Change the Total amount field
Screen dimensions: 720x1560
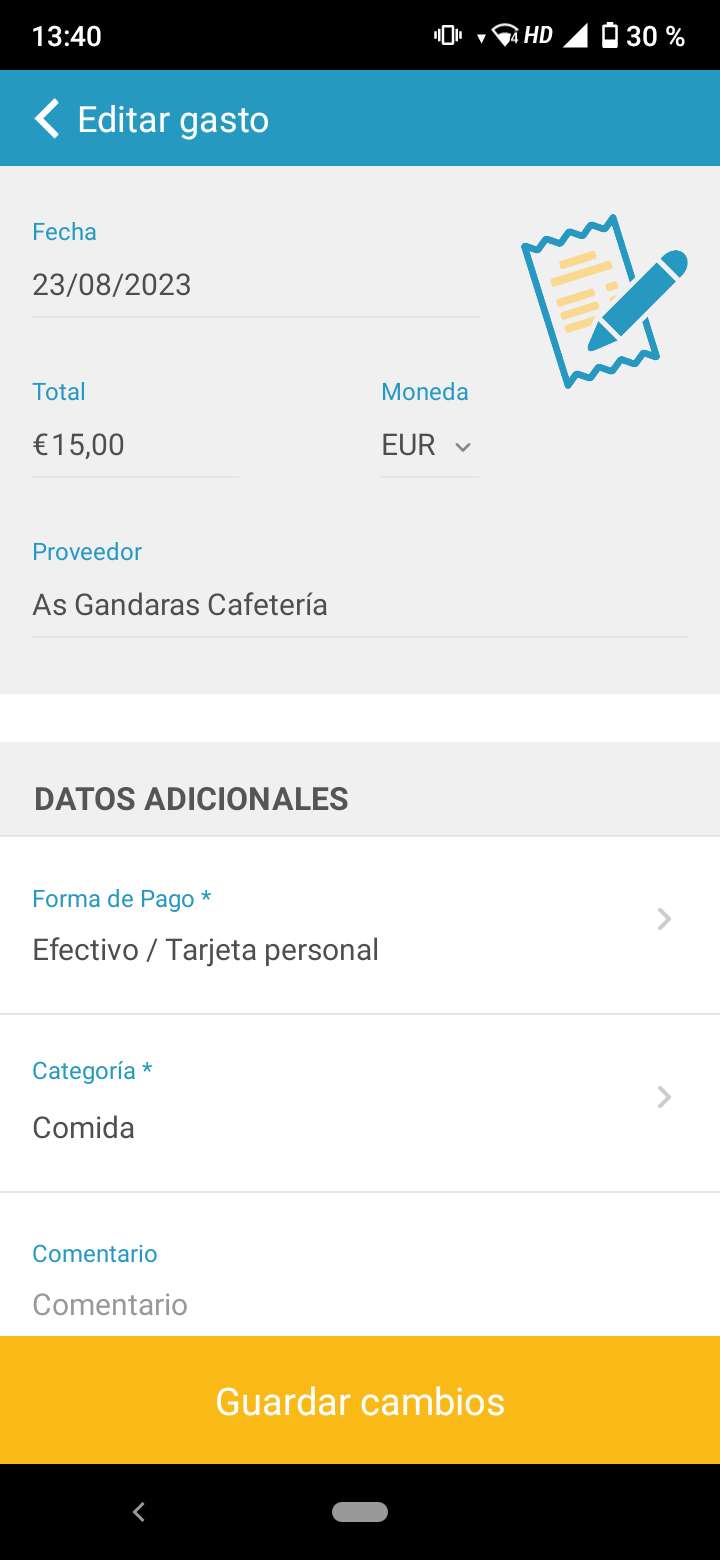click(x=136, y=445)
